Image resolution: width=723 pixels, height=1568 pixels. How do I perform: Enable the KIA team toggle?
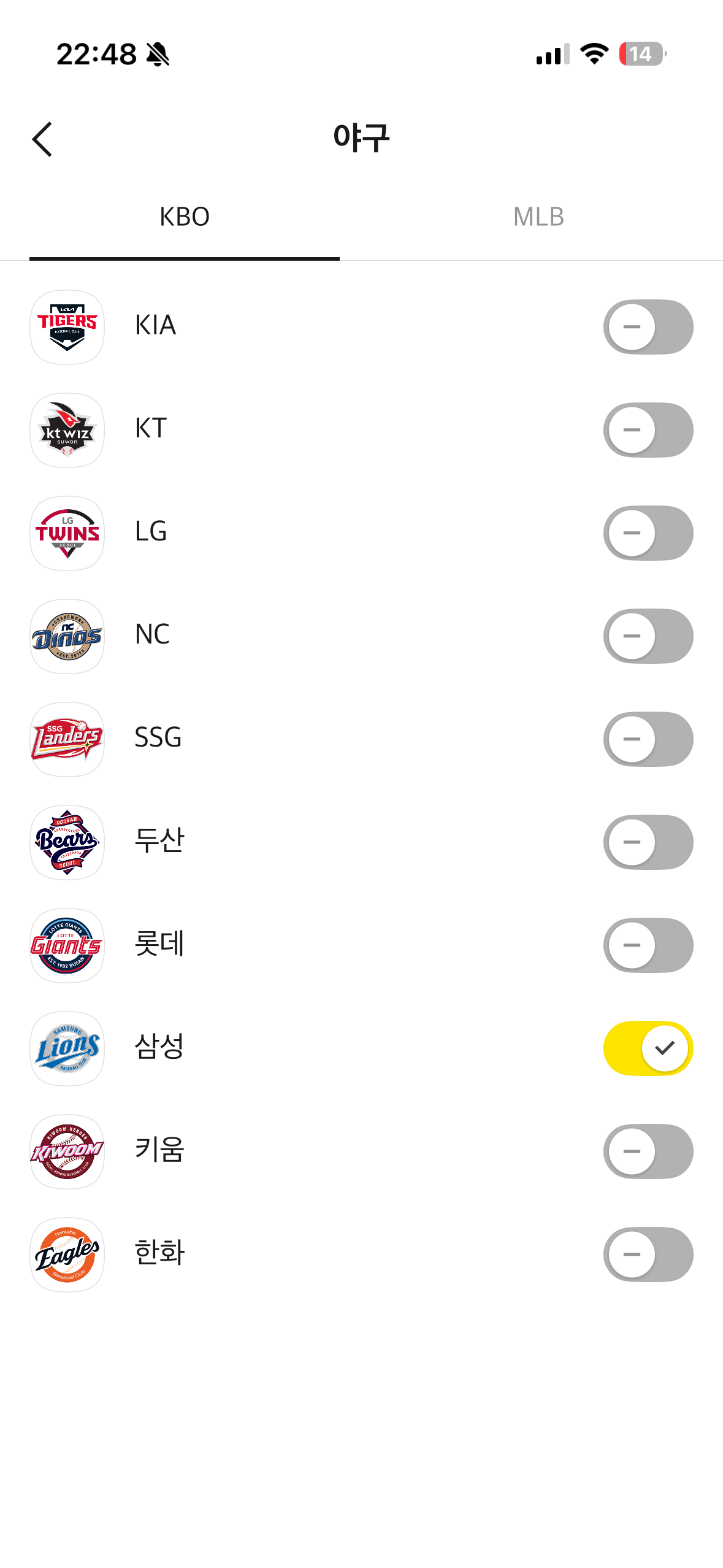pyautogui.click(x=648, y=327)
